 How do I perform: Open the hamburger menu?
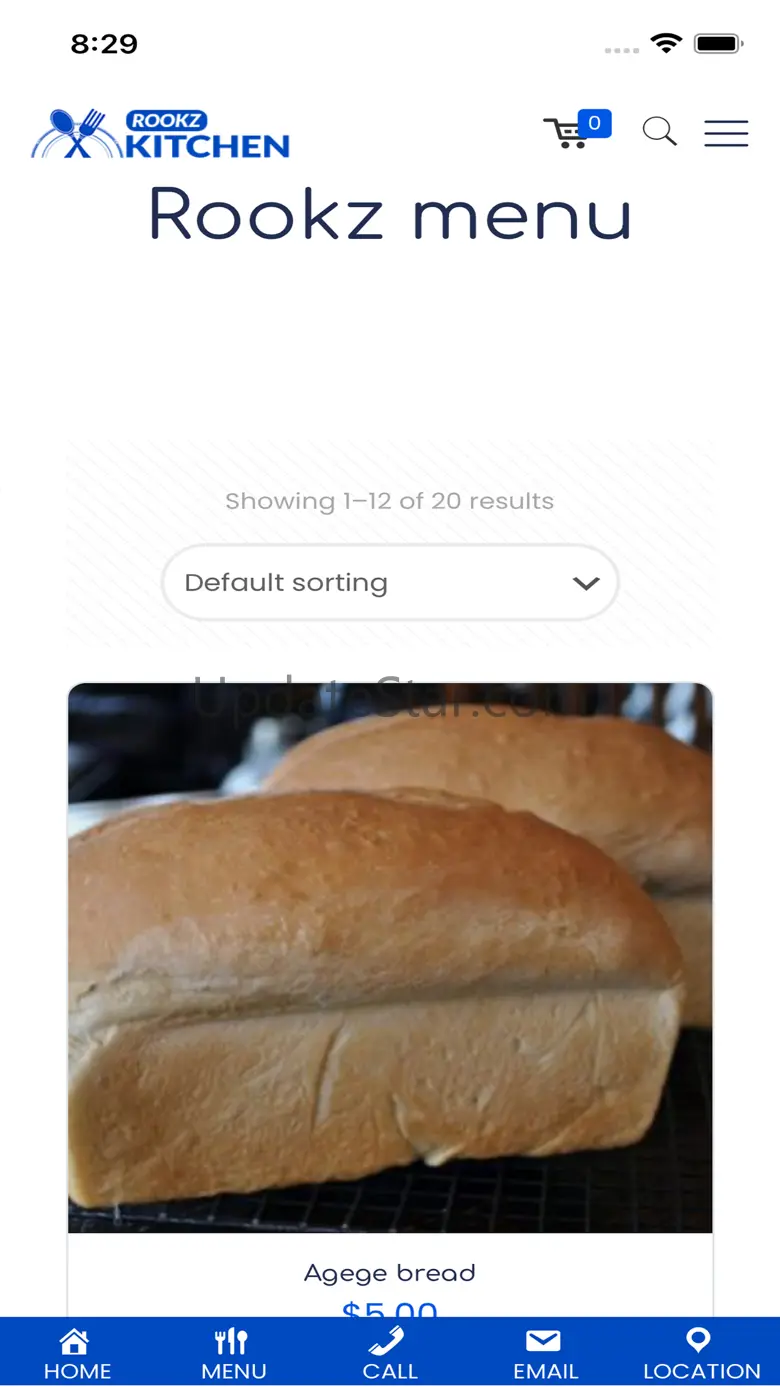coord(726,133)
